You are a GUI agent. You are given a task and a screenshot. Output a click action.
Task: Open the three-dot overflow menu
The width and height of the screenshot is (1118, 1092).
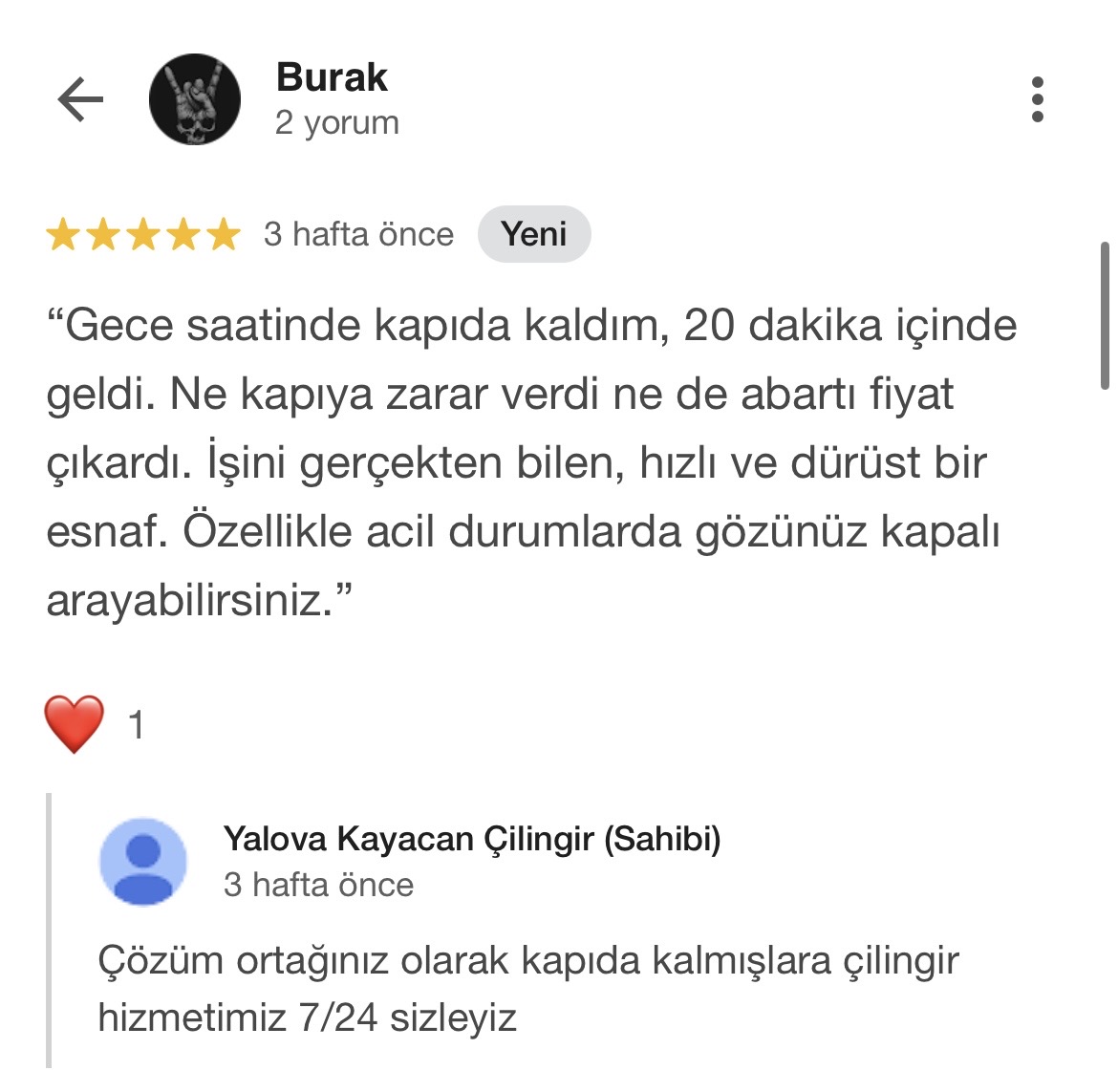[x=1038, y=99]
